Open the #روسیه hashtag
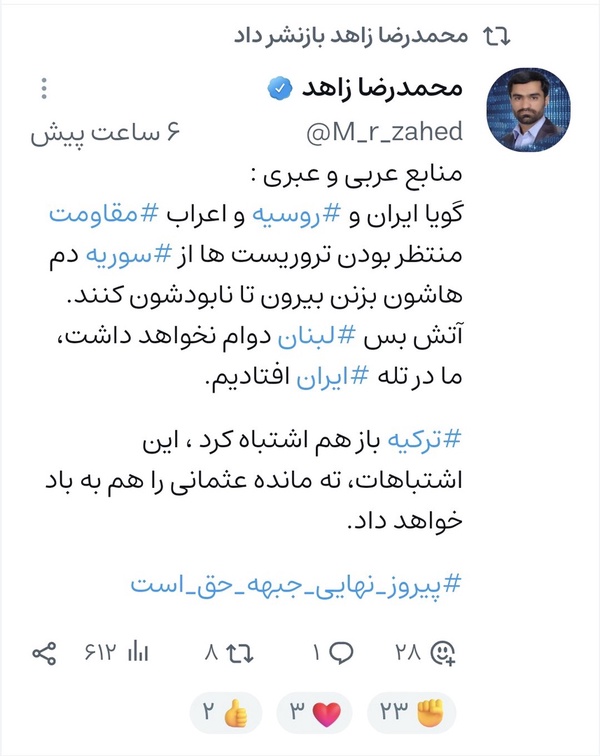This screenshot has height=756, width=600. (x=297, y=214)
